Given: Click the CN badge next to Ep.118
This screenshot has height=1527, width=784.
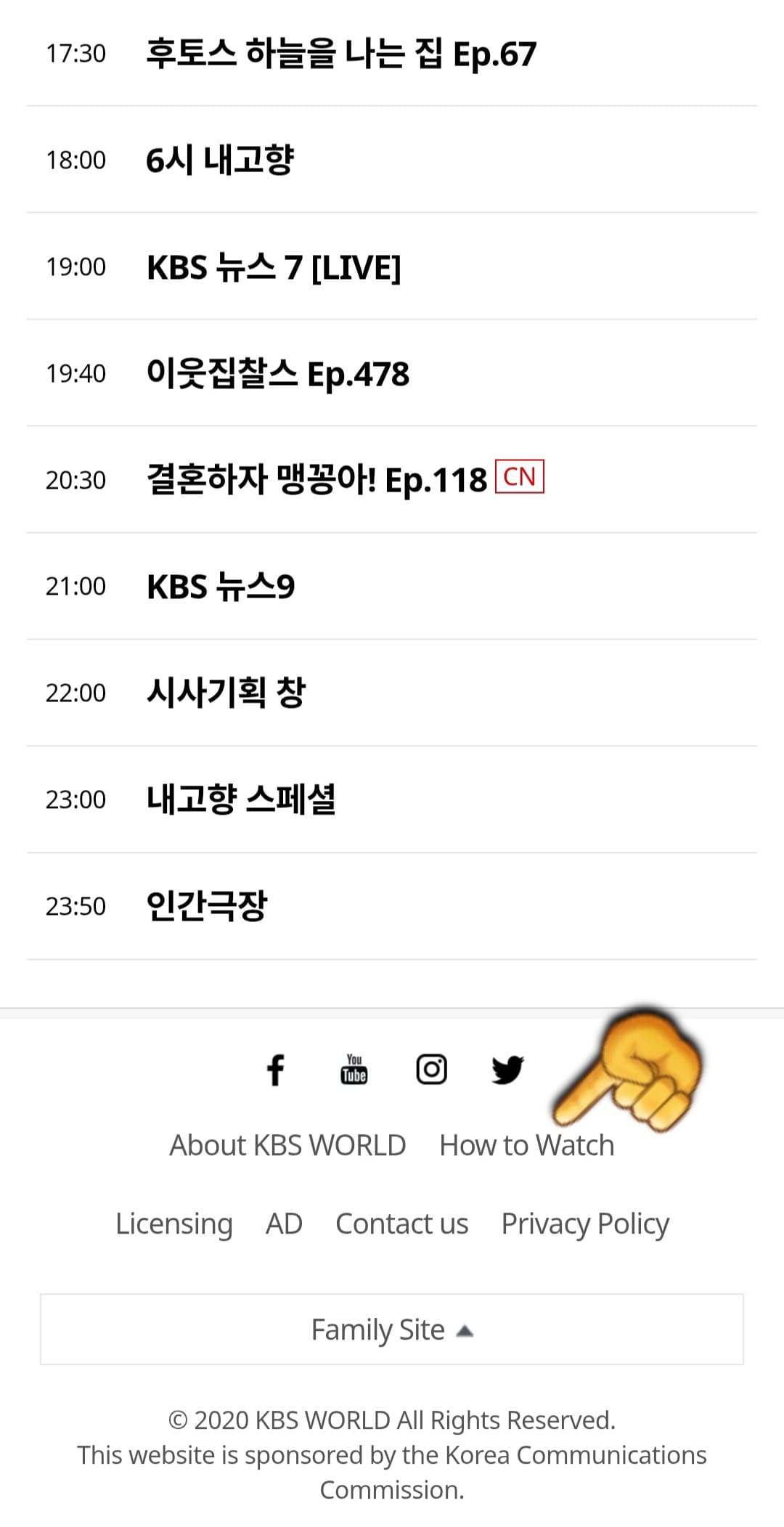Looking at the screenshot, I should (518, 477).
